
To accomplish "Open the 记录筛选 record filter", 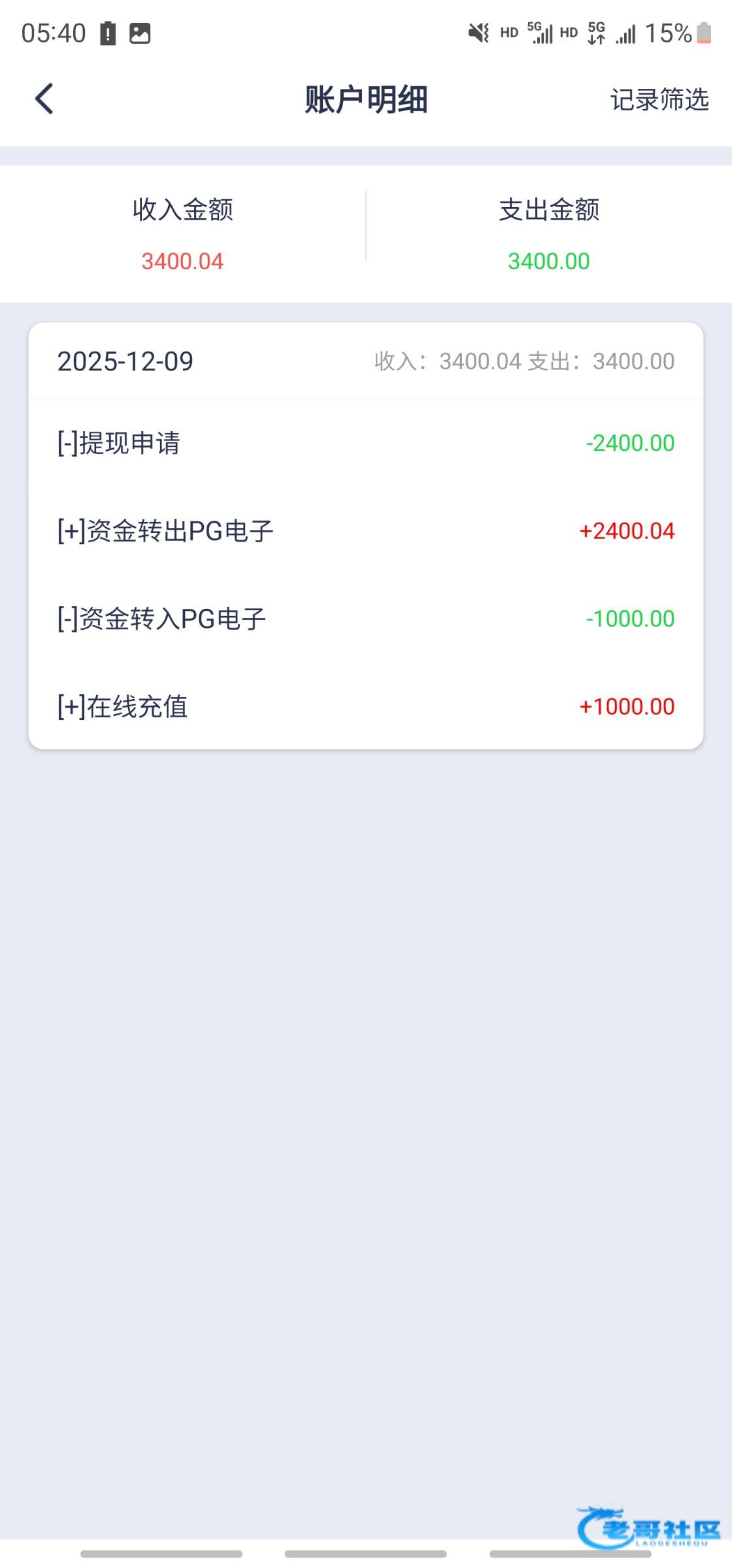I will (x=659, y=100).
